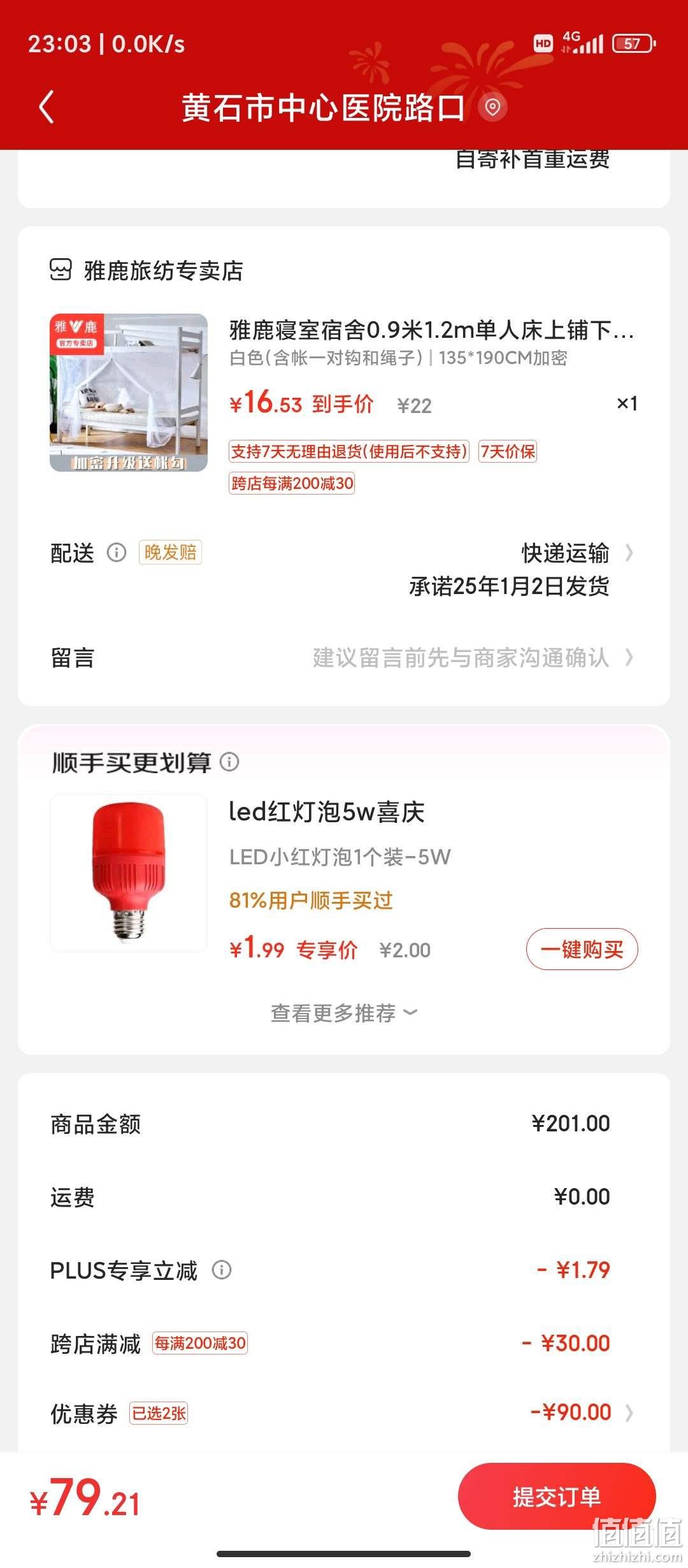Expand 查看更多推荐 recommendations
Viewport: 688px width, 1568px height.
[344, 1013]
